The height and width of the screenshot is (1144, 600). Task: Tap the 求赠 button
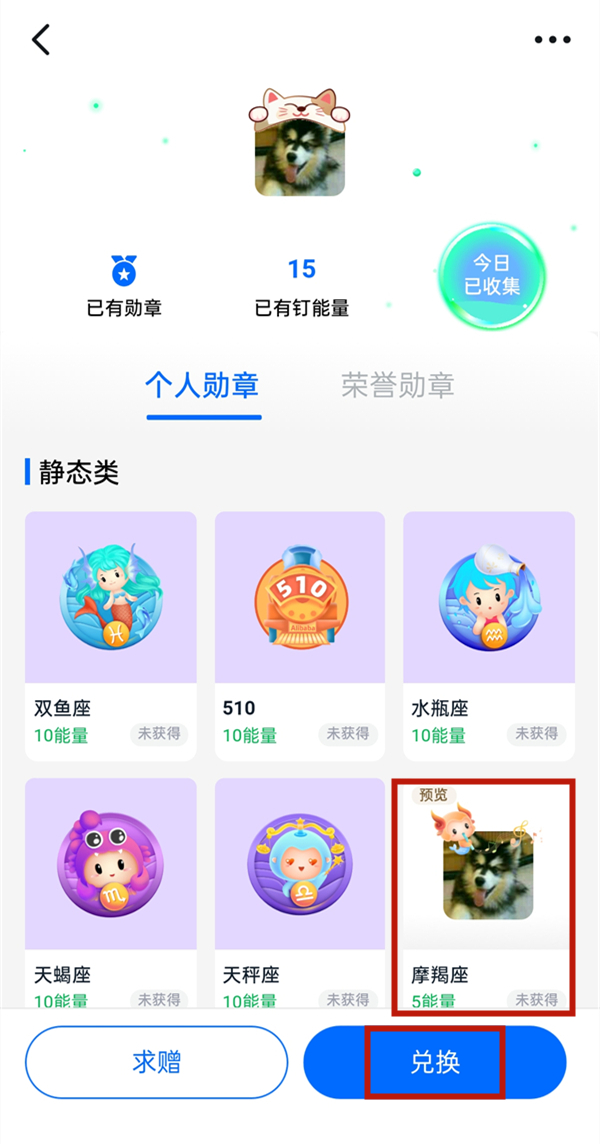156,1062
